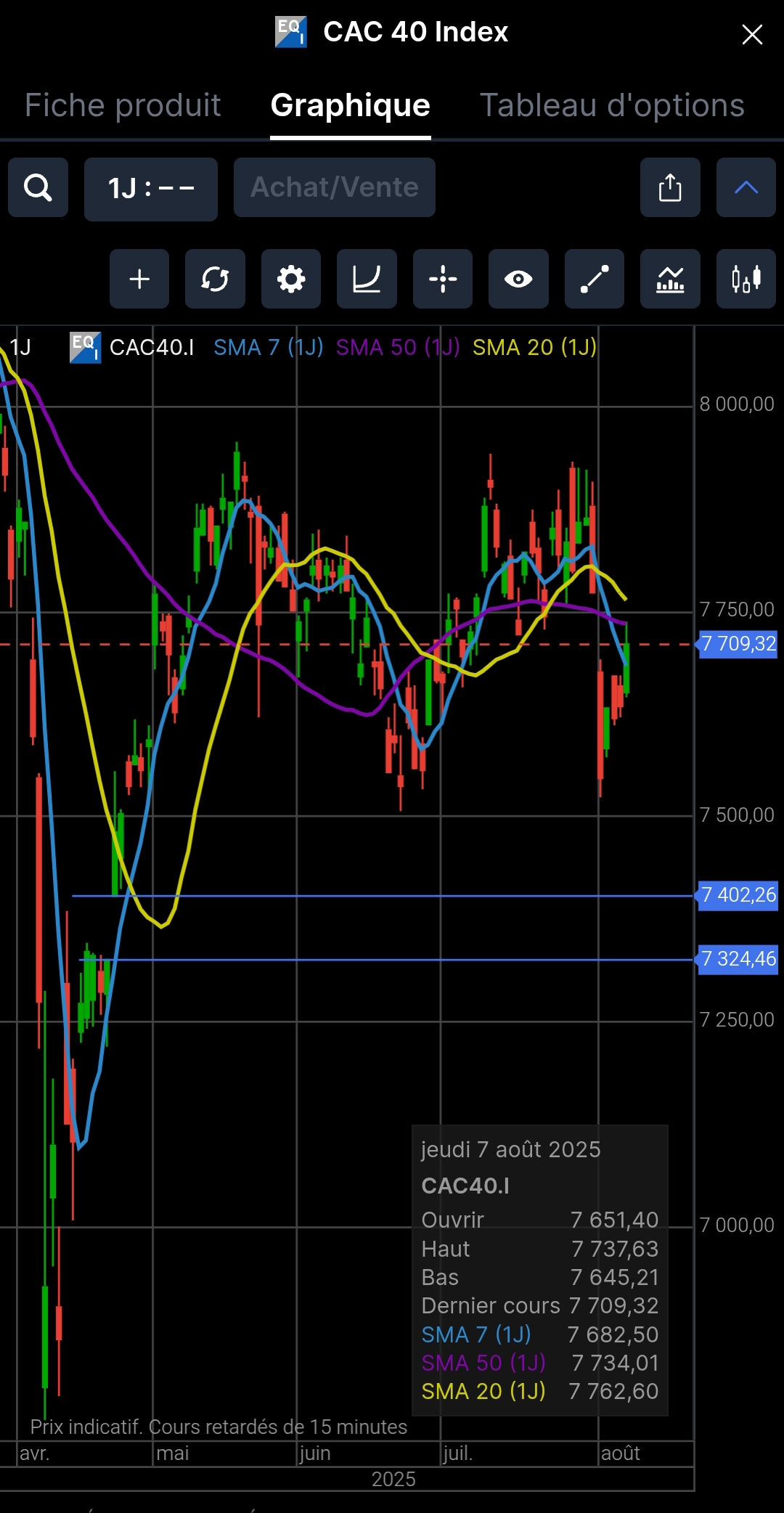This screenshot has height=1513, width=784.
Task: Open the indicators menu
Action: (x=669, y=280)
